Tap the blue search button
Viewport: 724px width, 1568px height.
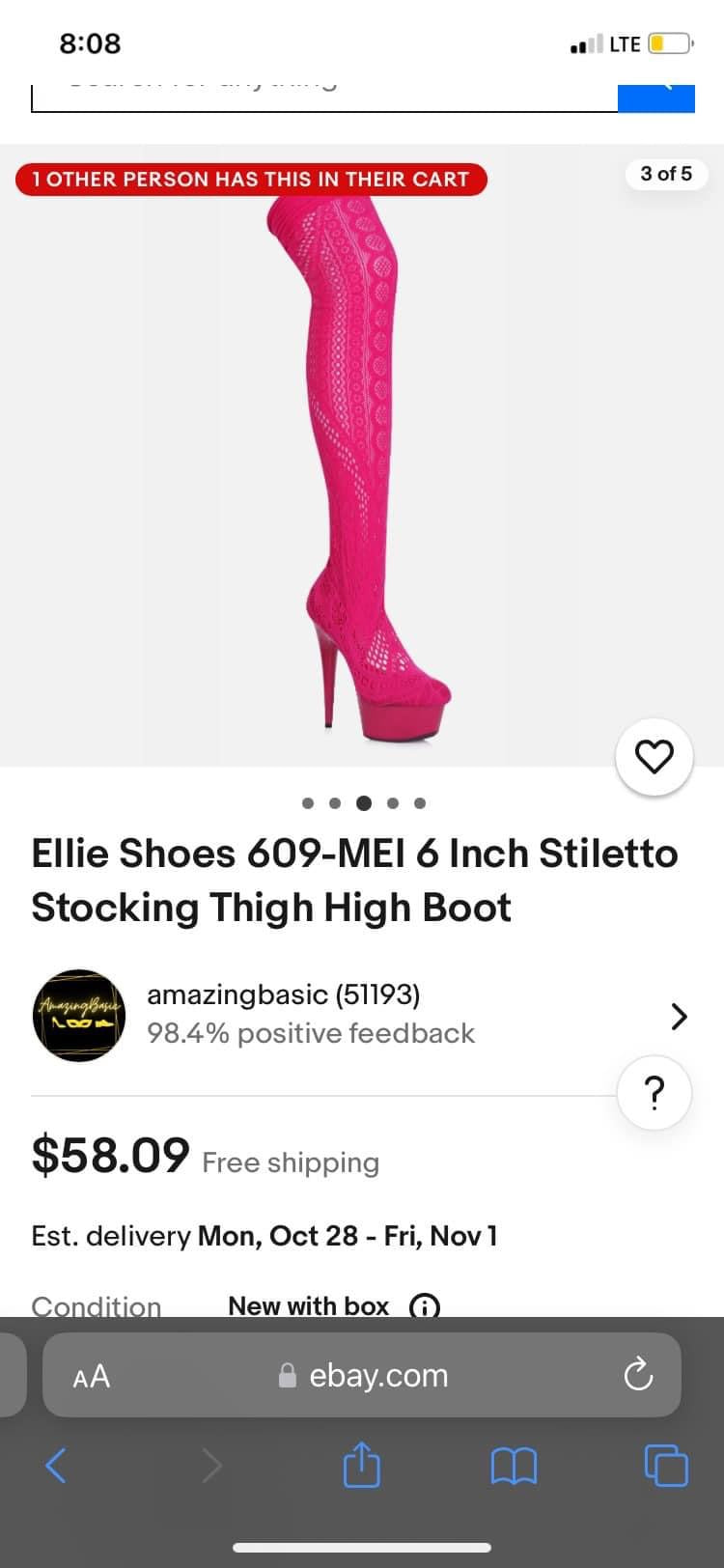tap(656, 97)
